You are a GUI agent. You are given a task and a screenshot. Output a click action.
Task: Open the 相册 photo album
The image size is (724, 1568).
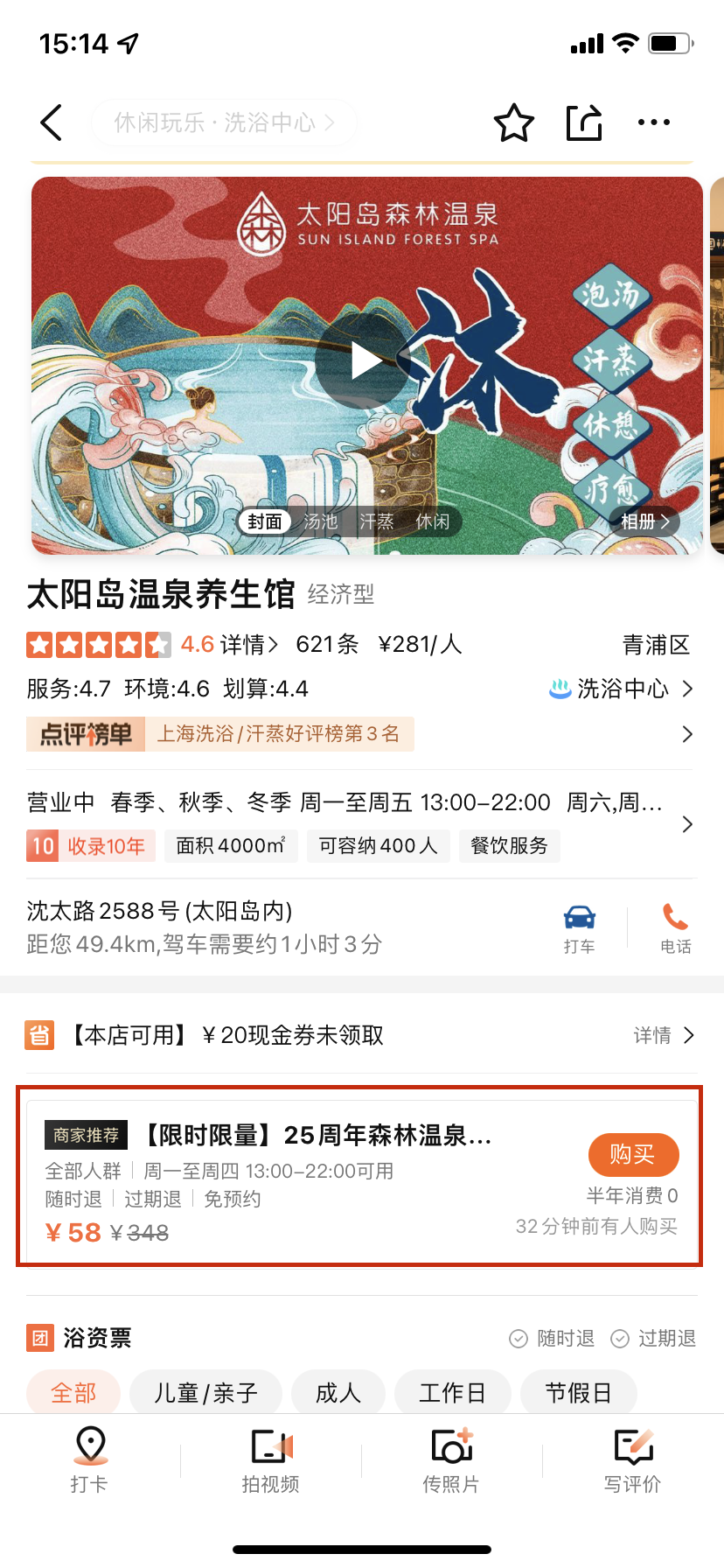644,521
